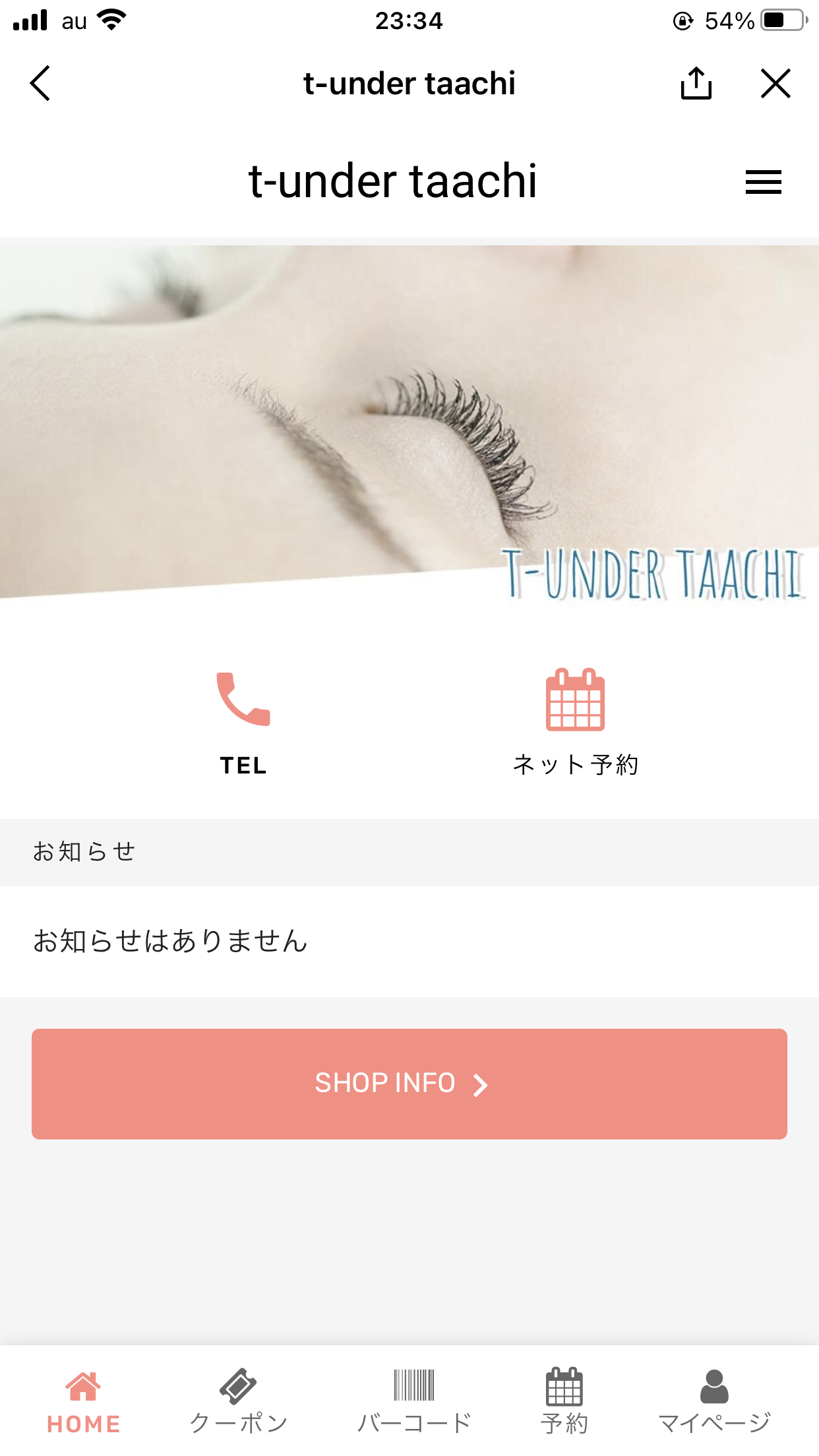The height and width of the screenshot is (1456, 819).
Task: Open the hamburger menu
Action: (x=763, y=182)
